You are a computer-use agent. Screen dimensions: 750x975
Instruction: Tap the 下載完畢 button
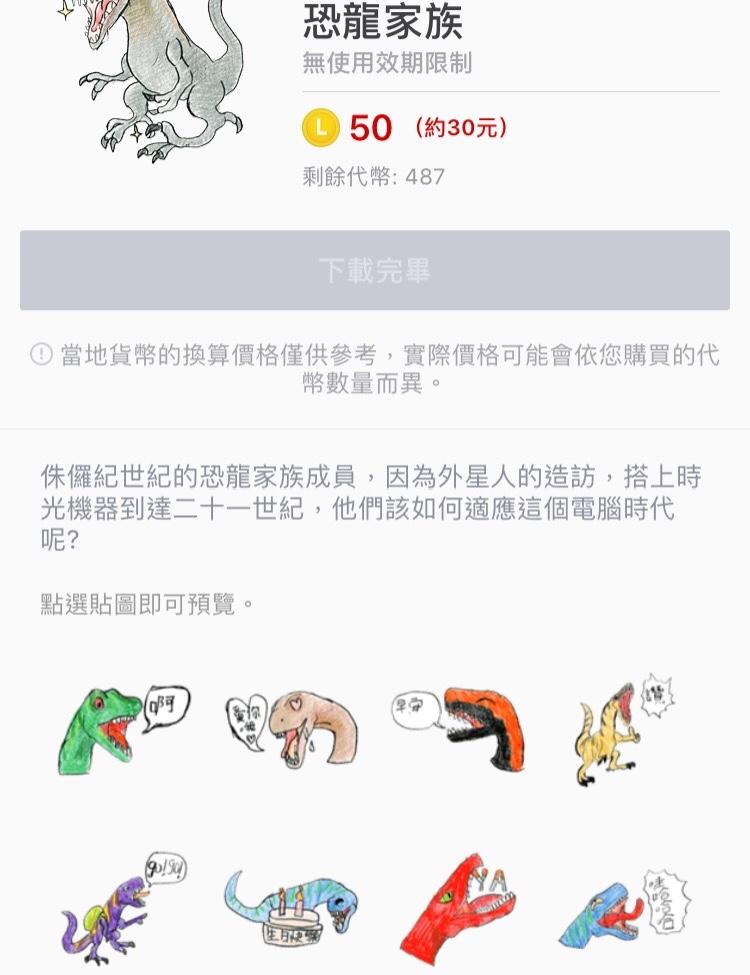click(375, 270)
